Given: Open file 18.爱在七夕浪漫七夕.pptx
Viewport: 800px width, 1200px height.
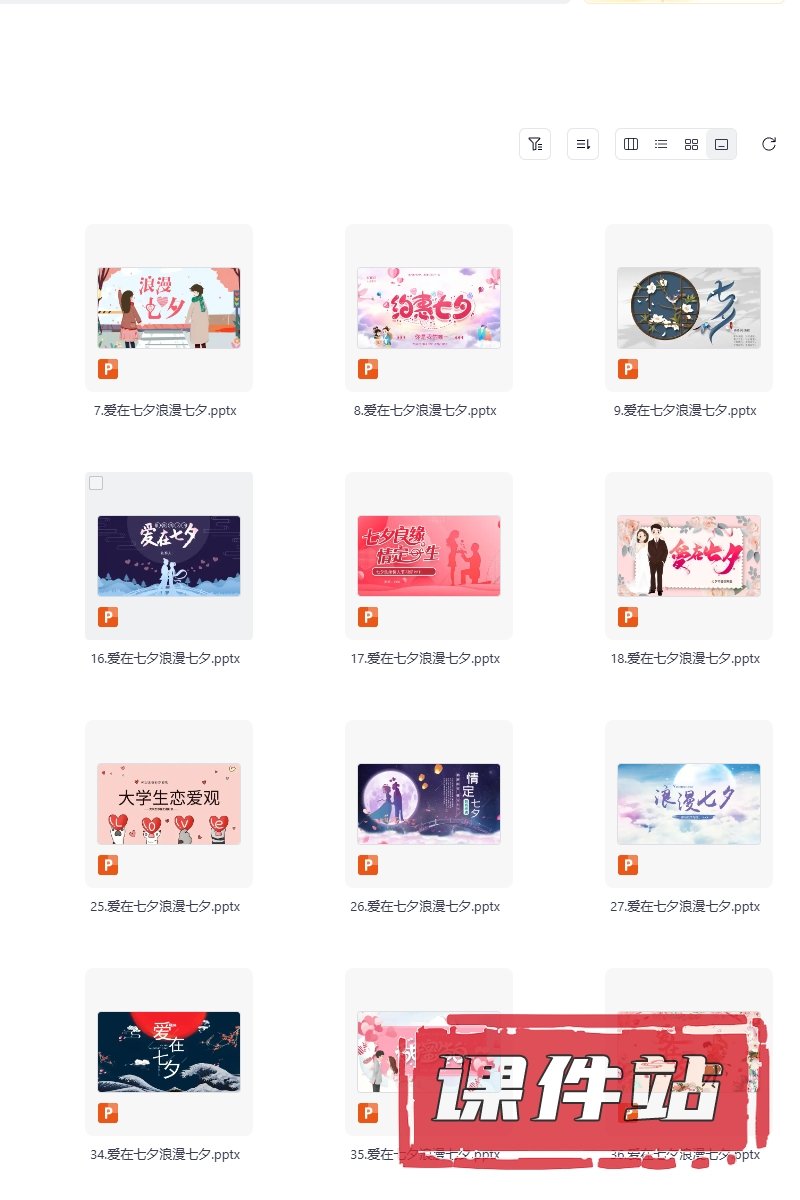Looking at the screenshot, I should click(689, 556).
